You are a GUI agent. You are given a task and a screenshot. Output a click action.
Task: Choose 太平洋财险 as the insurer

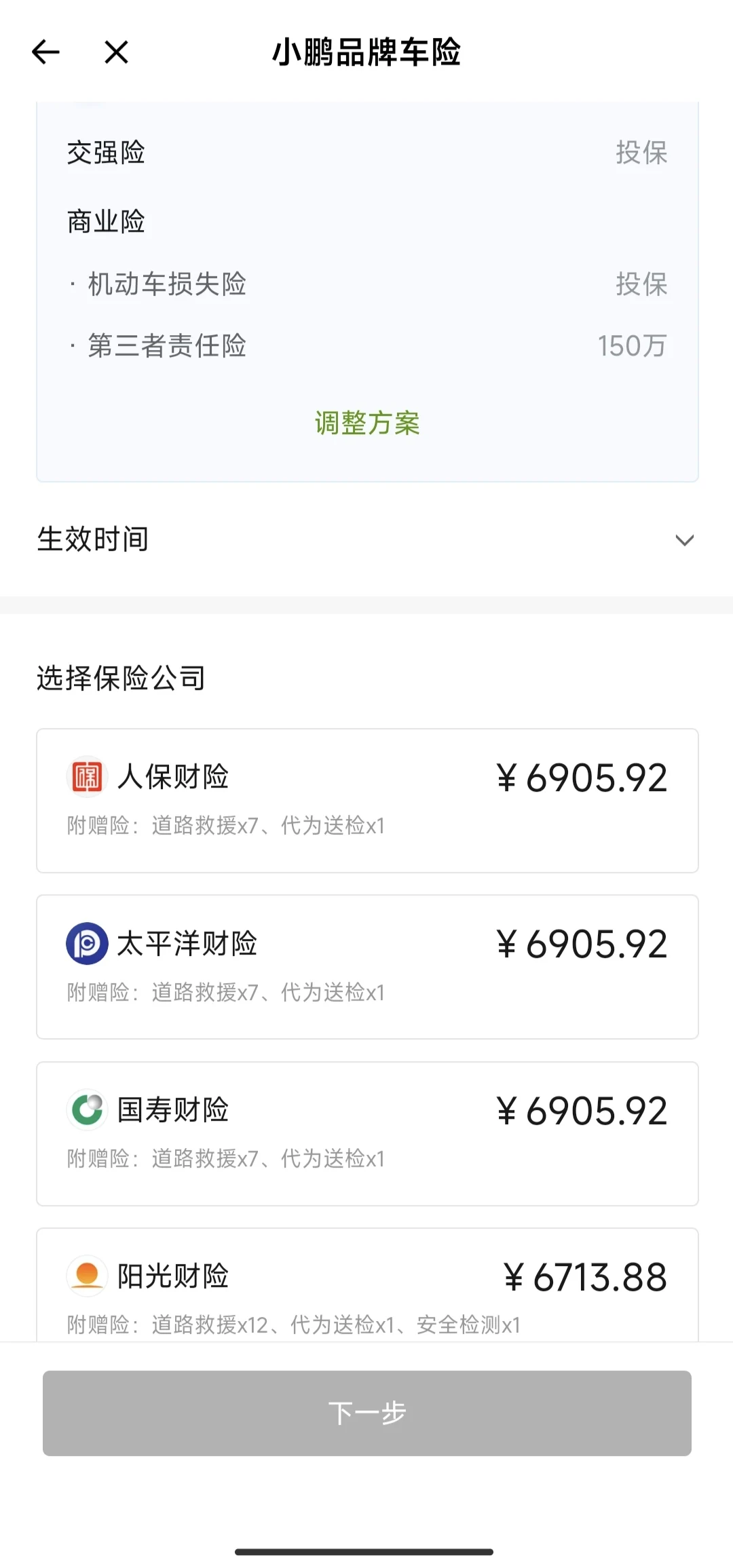[x=367, y=967]
